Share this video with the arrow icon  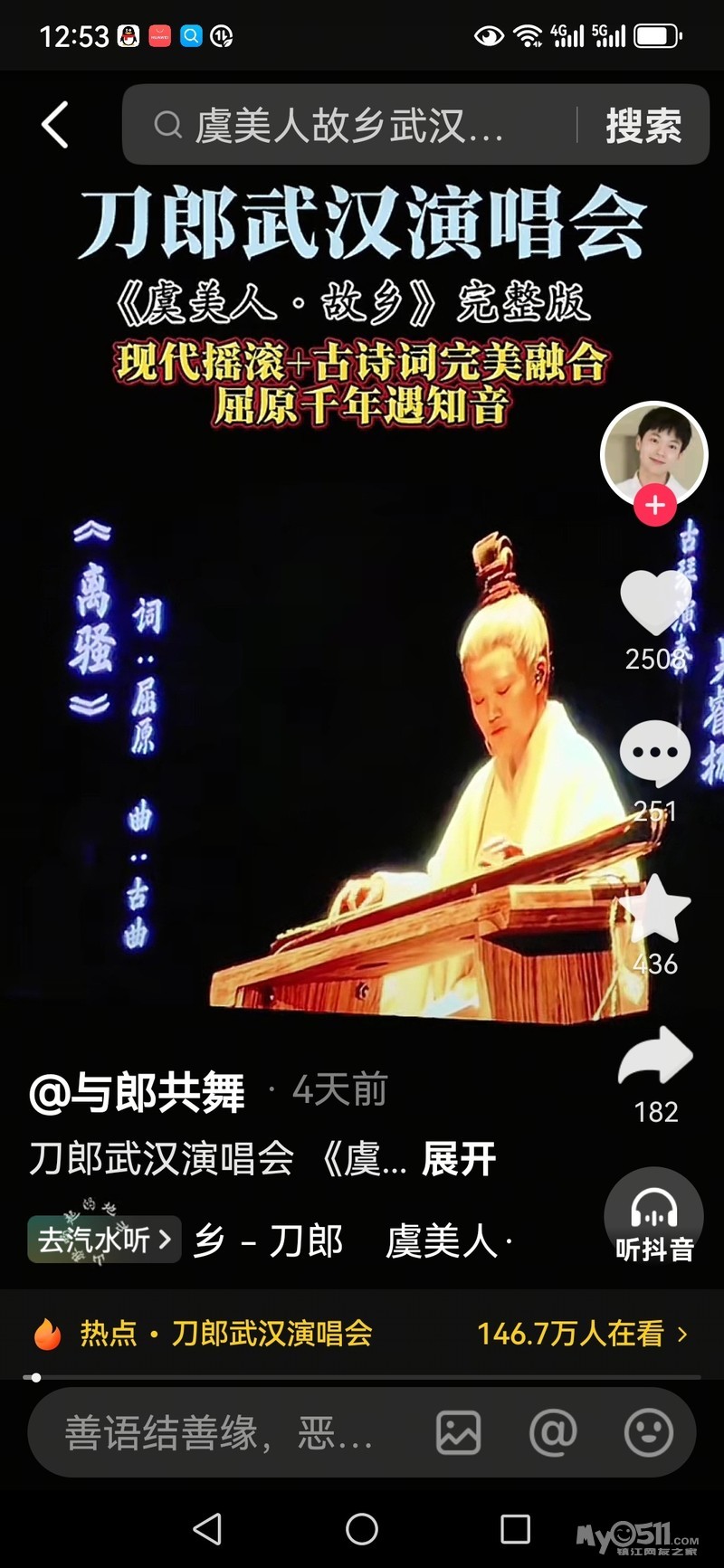(x=655, y=1056)
